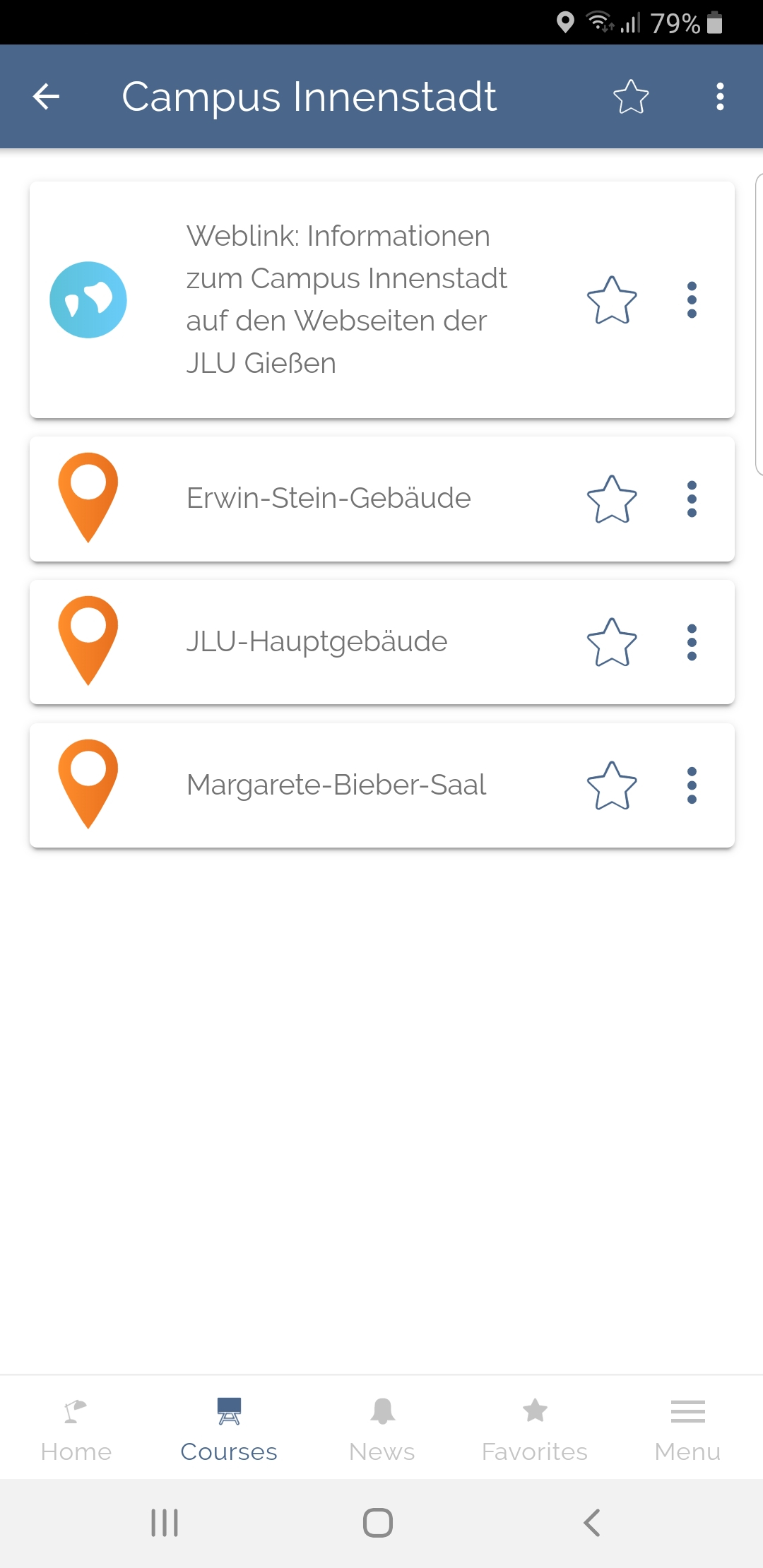Favorite the Margarete-Bieber-Saal entry
This screenshot has height=1568, width=763.
point(612,786)
